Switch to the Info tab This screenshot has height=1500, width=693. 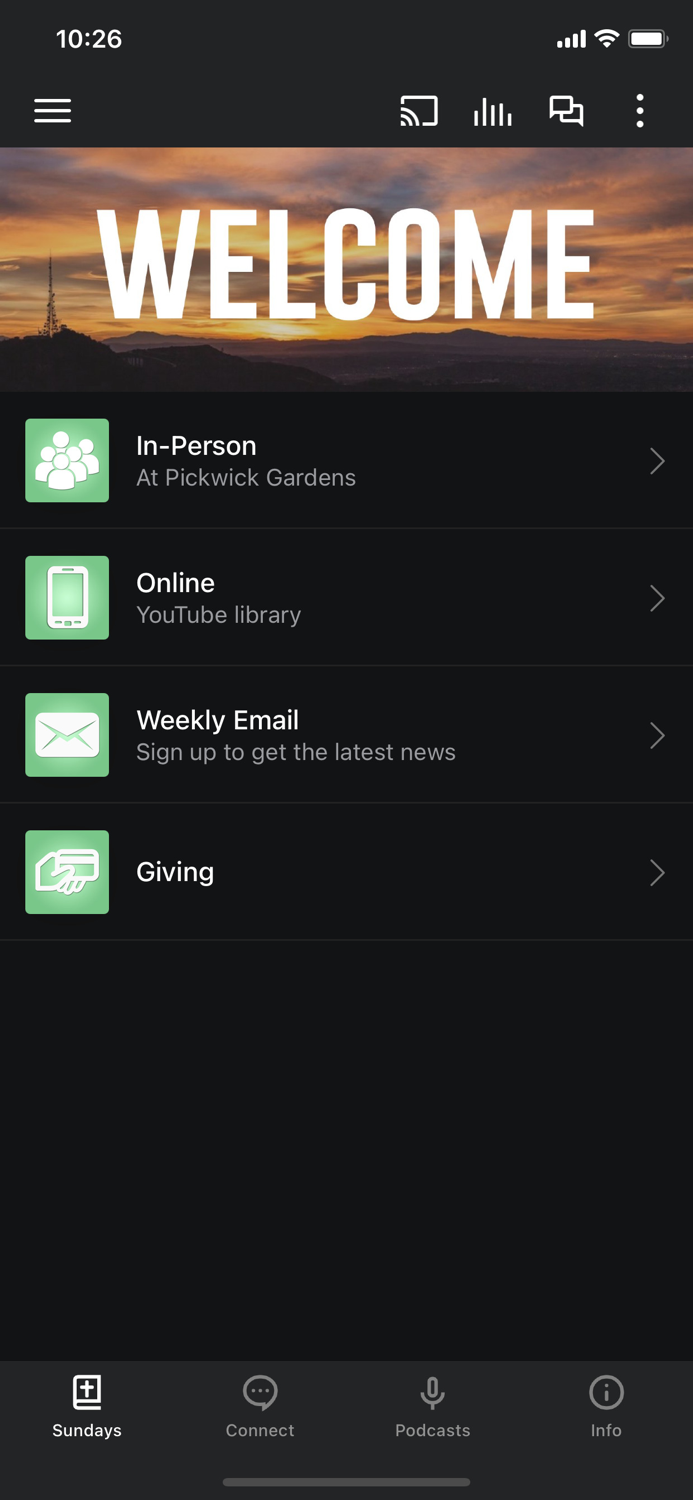tap(606, 1405)
